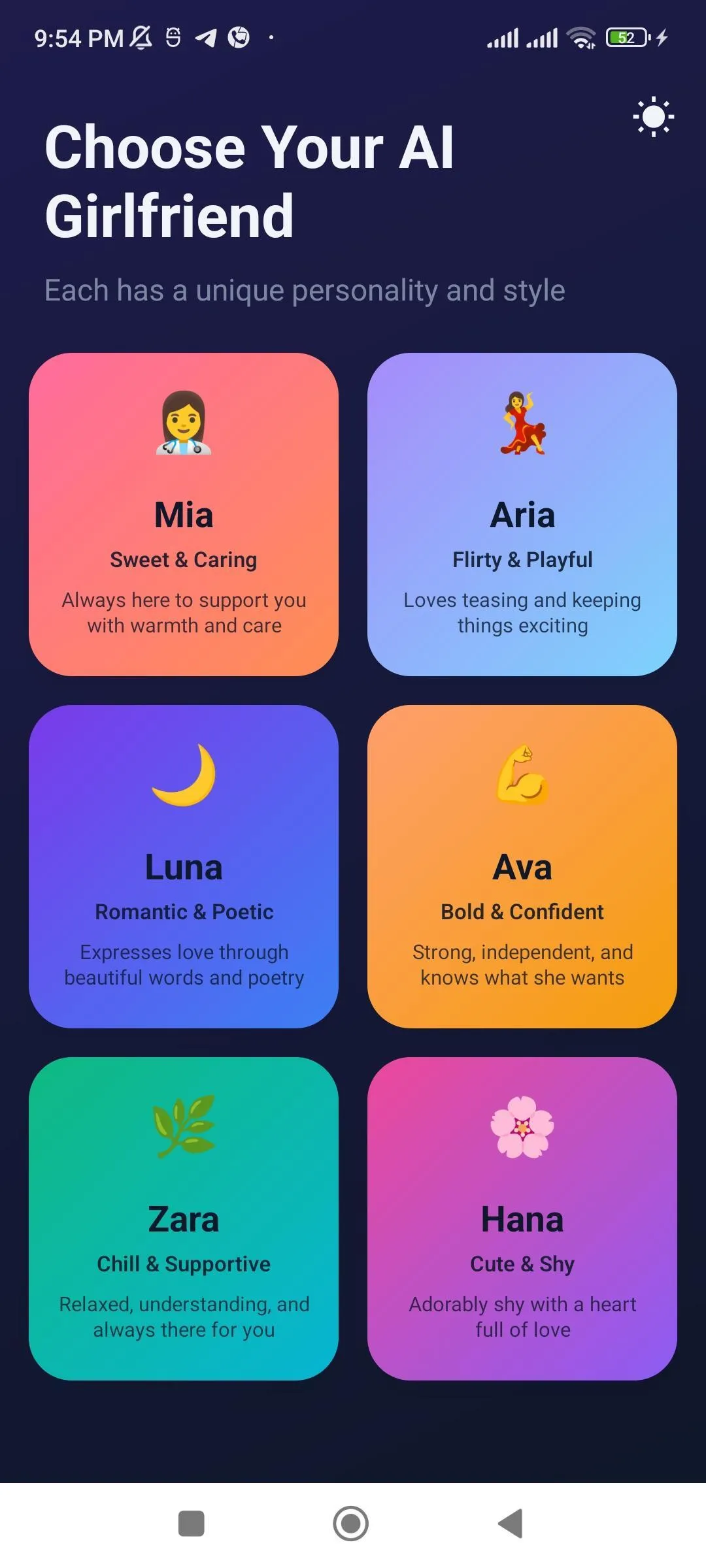
Task: Choose Hana, the Cute & Shy card
Action: pos(522,1218)
